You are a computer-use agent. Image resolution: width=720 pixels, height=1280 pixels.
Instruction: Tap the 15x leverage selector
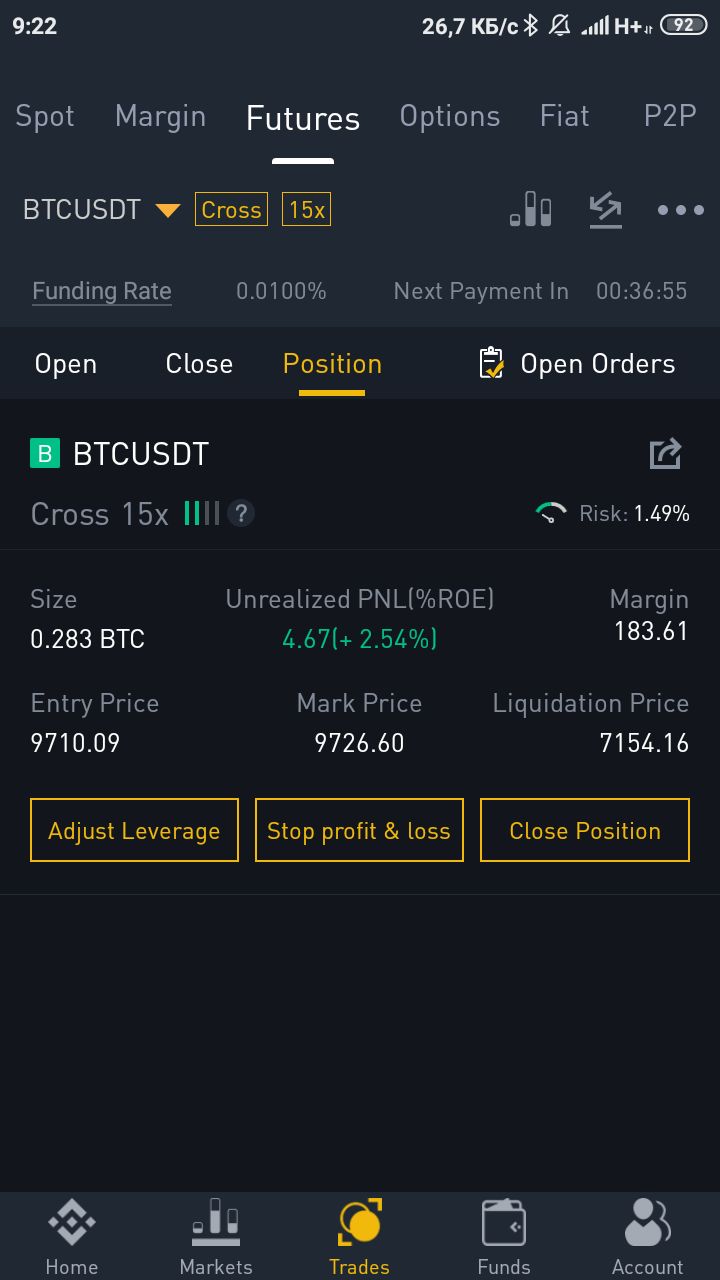coord(306,210)
